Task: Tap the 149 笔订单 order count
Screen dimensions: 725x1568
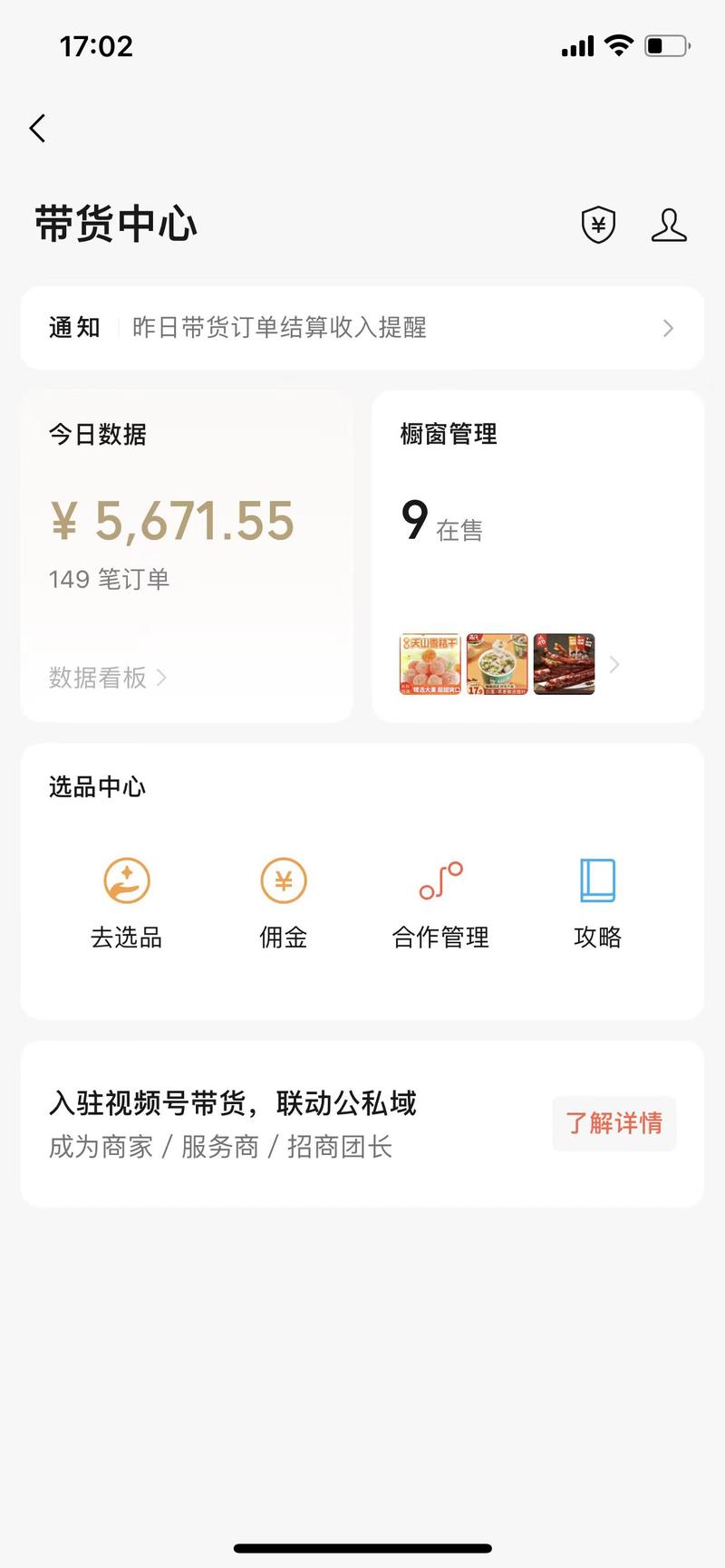Action: point(109,580)
